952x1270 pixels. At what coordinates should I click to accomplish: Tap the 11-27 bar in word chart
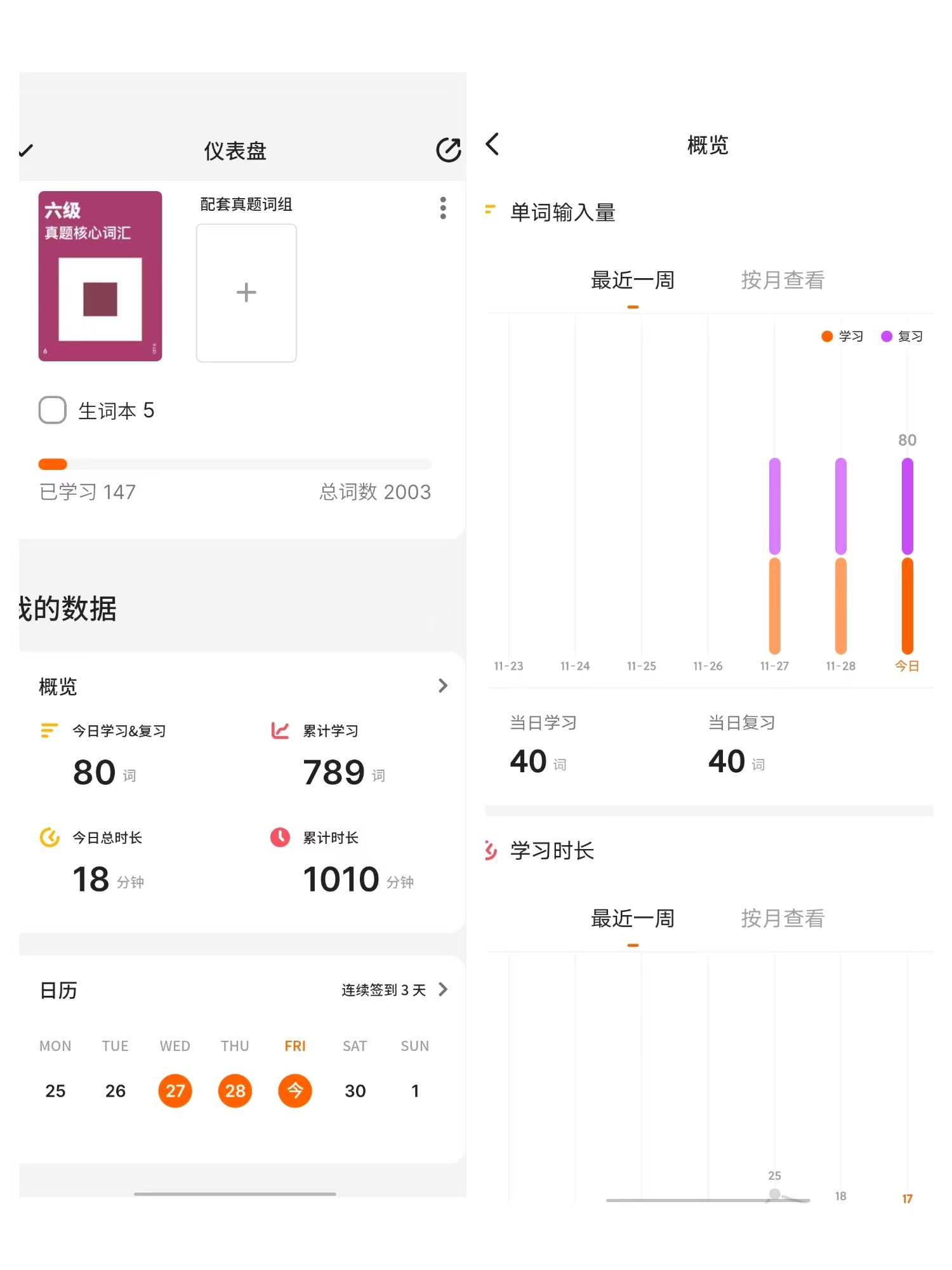(774, 556)
